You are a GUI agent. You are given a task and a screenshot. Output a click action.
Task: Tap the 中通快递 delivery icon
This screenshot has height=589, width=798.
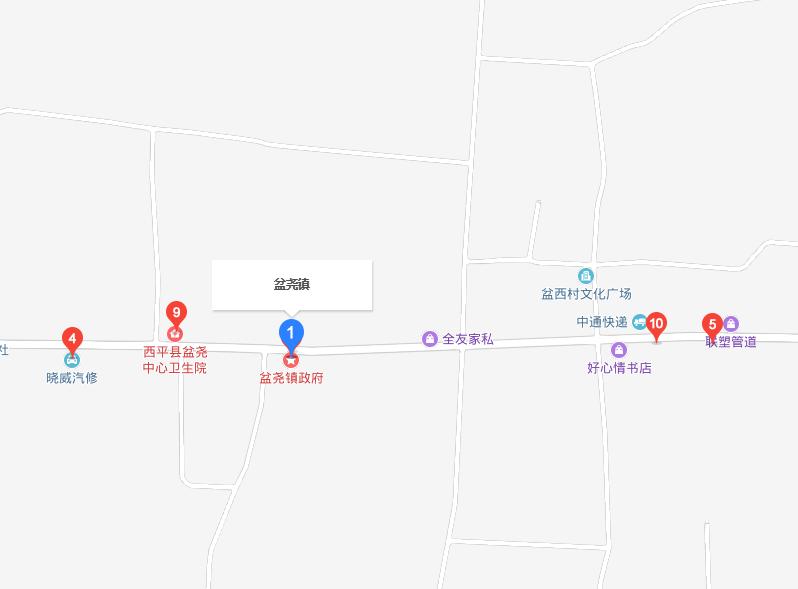(638, 321)
